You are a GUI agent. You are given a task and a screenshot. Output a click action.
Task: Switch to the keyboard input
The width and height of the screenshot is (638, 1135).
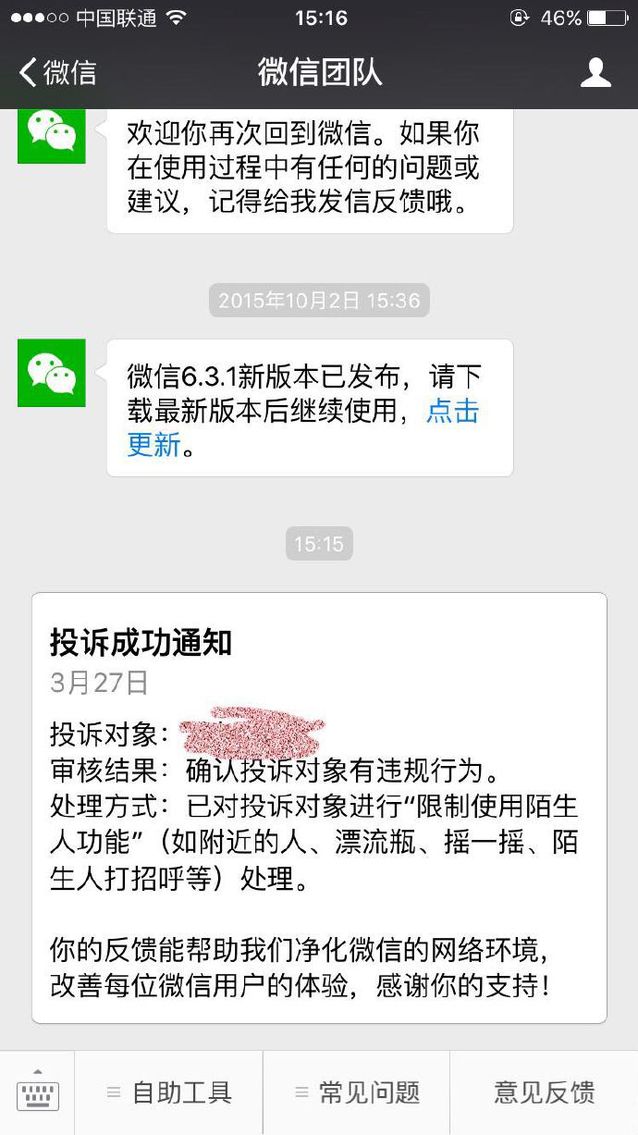(38, 1092)
